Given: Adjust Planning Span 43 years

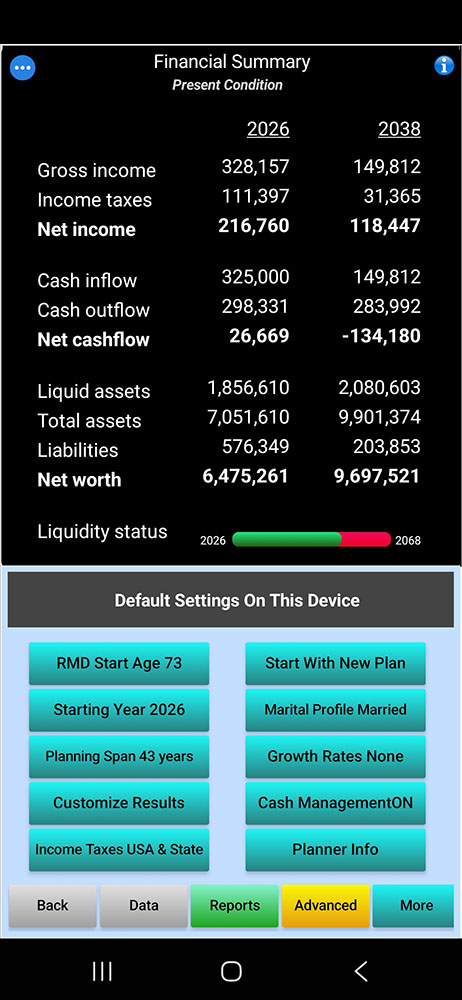Looking at the screenshot, I should coord(119,756).
